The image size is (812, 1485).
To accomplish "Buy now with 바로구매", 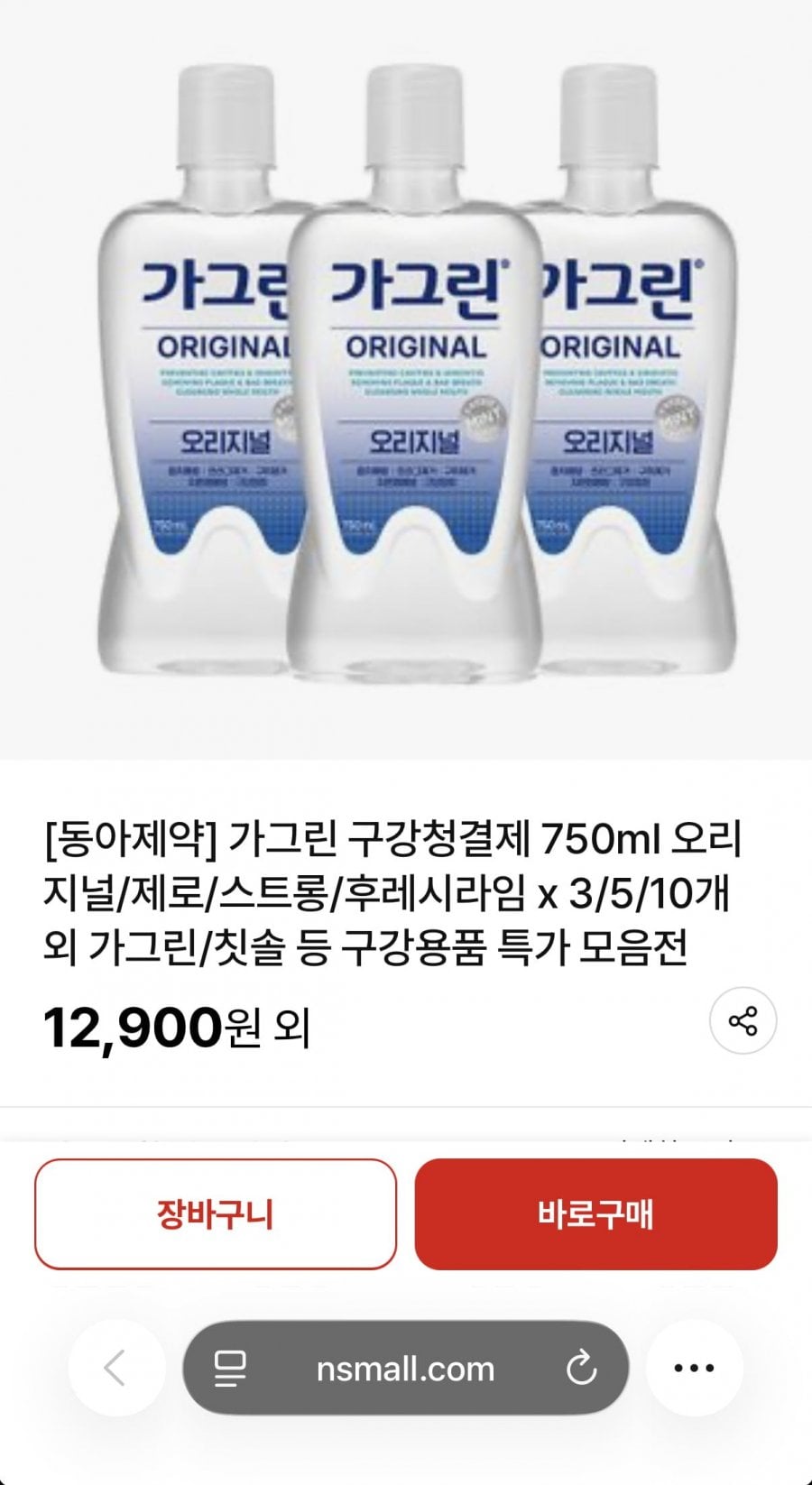I will tap(595, 1214).
